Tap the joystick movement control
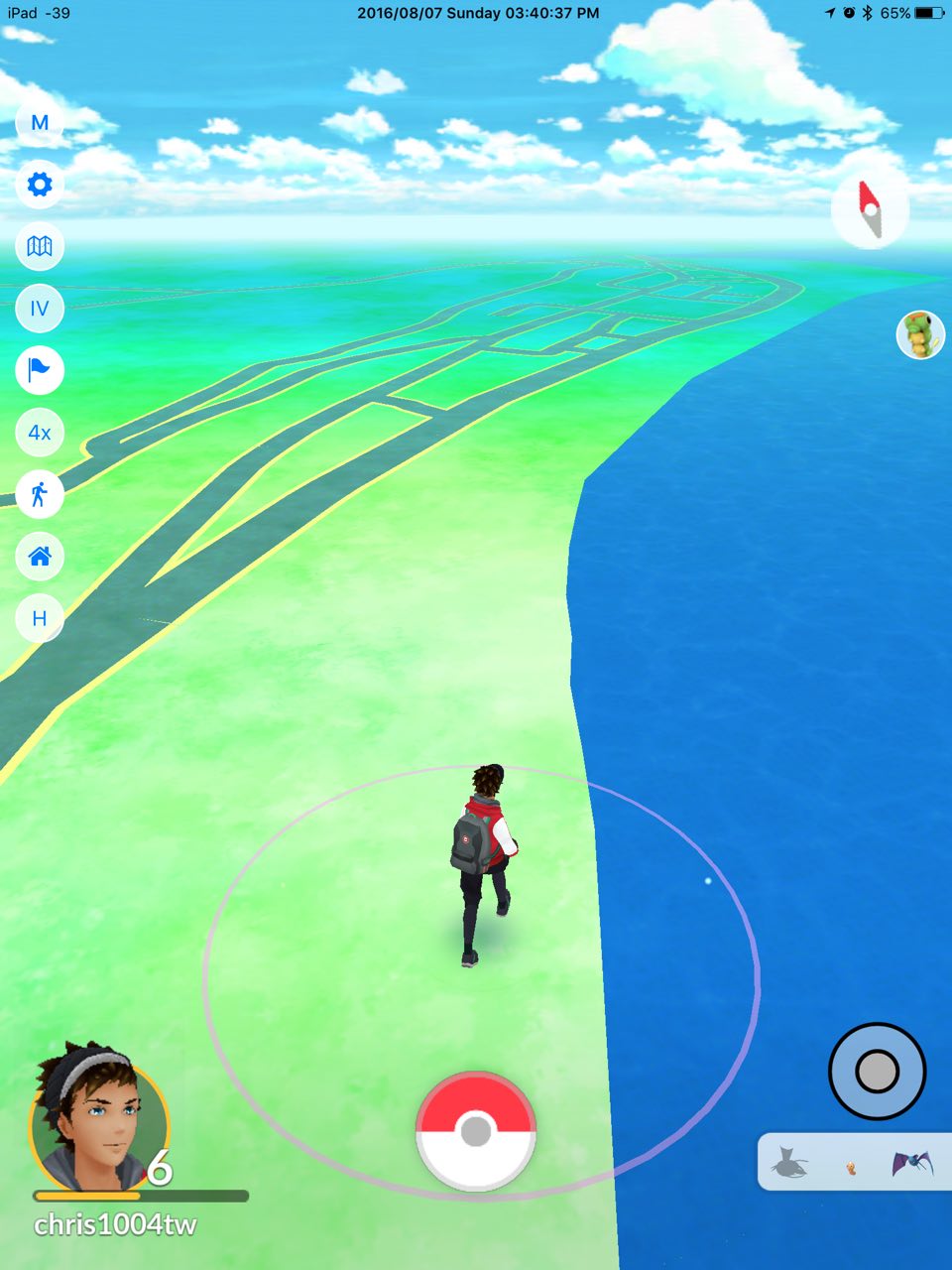 point(877,1072)
